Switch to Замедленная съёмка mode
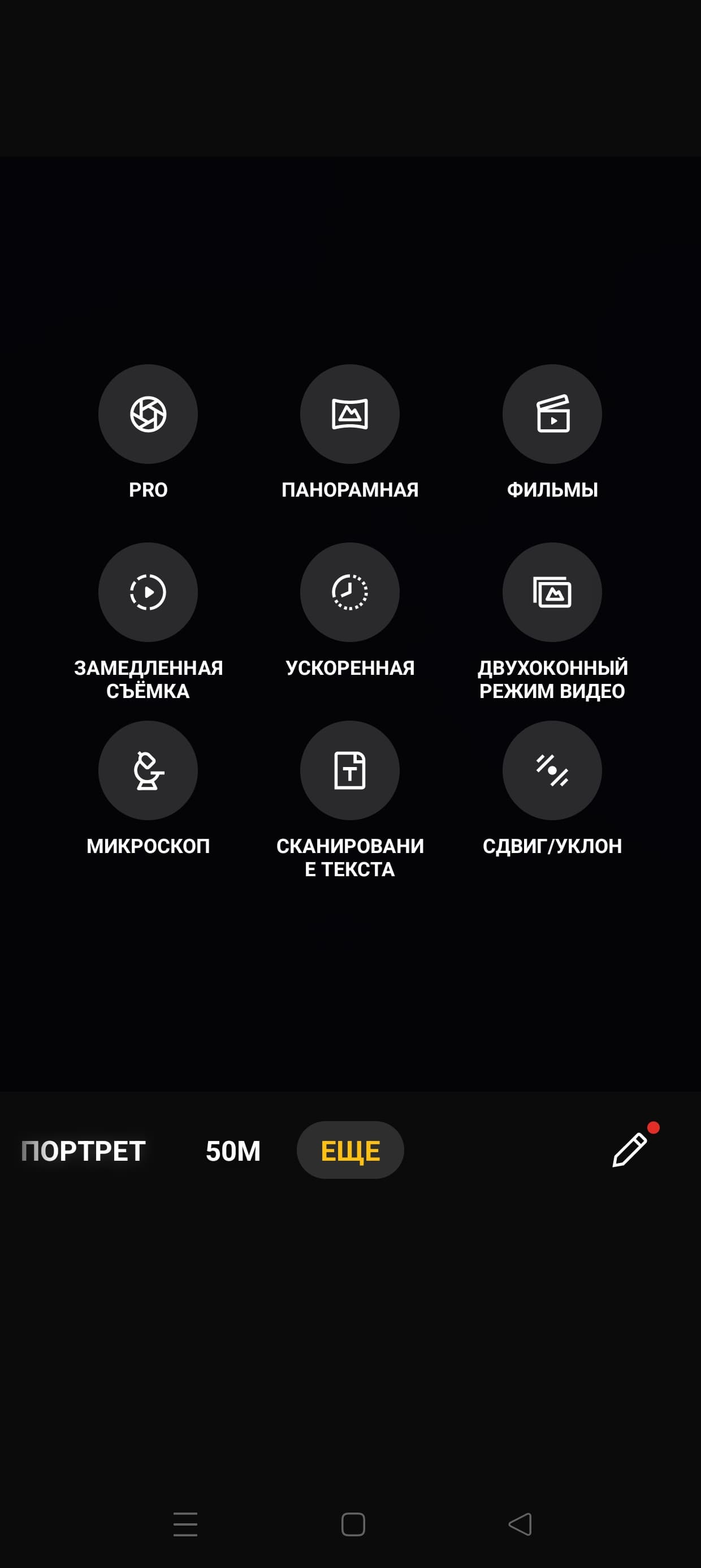Screen dimensions: 701x1568 tap(148, 592)
